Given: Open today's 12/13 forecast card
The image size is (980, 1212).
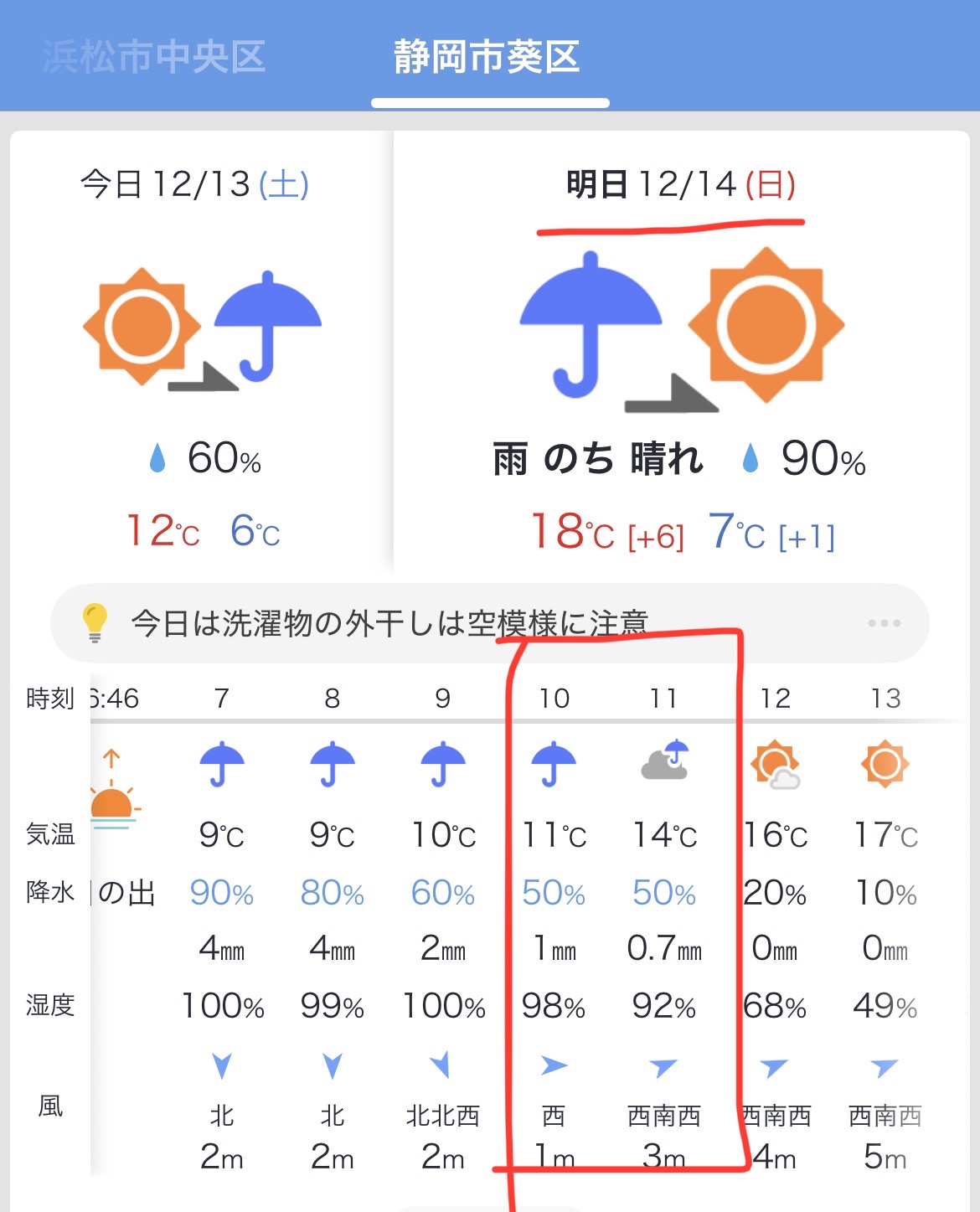Looking at the screenshot, I should (199, 352).
